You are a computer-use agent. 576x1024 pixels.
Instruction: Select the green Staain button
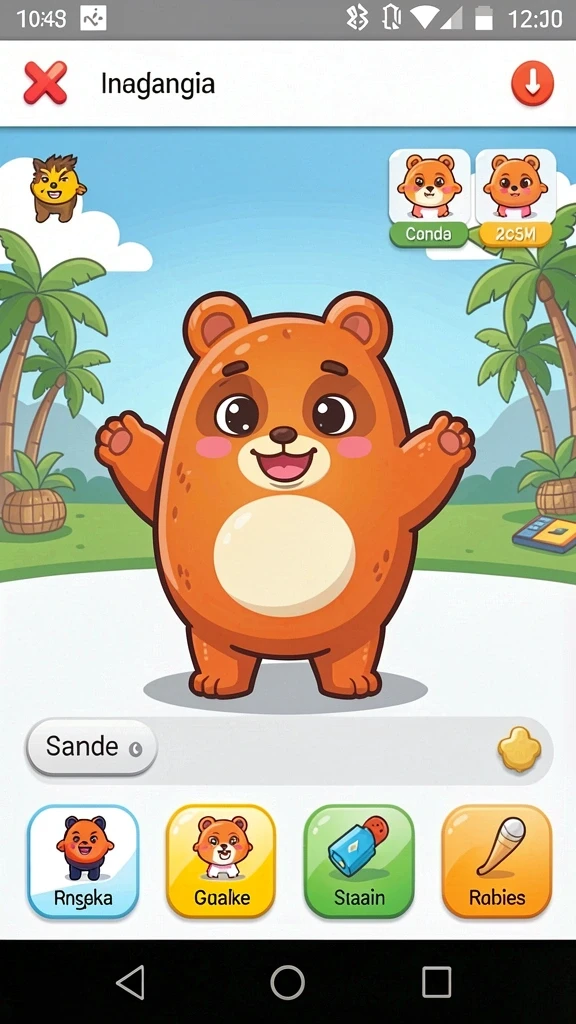(359, 861)
